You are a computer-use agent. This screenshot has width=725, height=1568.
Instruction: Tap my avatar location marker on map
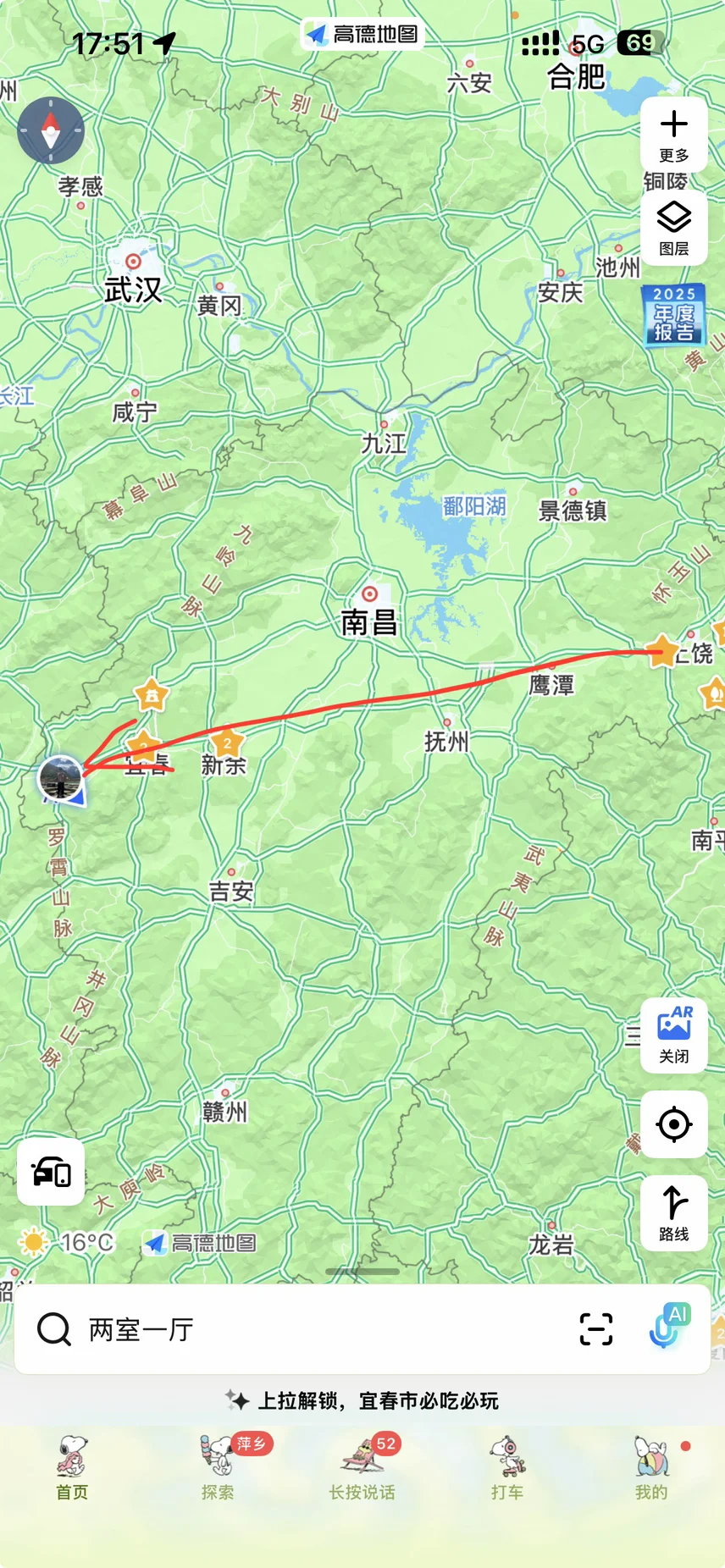60,777
